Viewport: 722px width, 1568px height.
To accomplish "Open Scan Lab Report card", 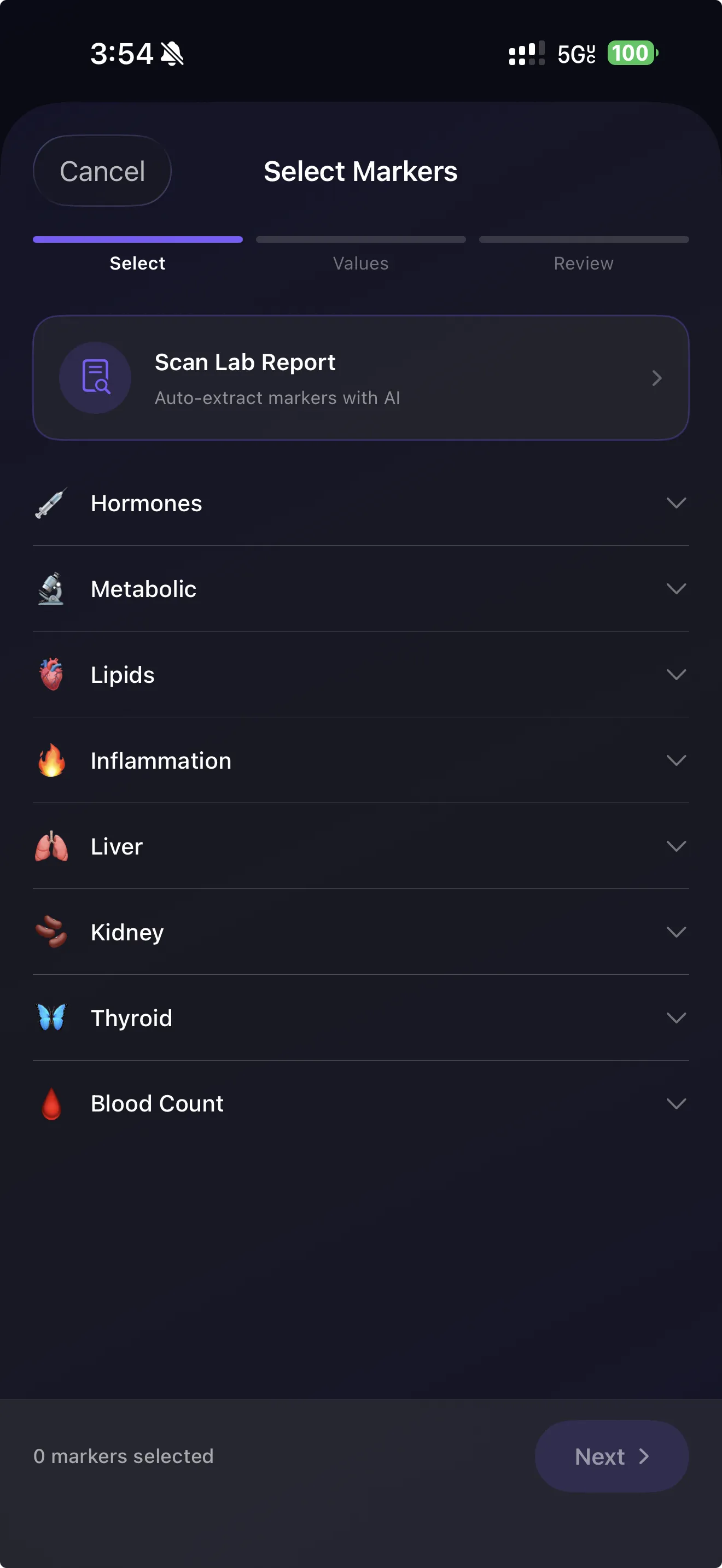I will (360, 378).
